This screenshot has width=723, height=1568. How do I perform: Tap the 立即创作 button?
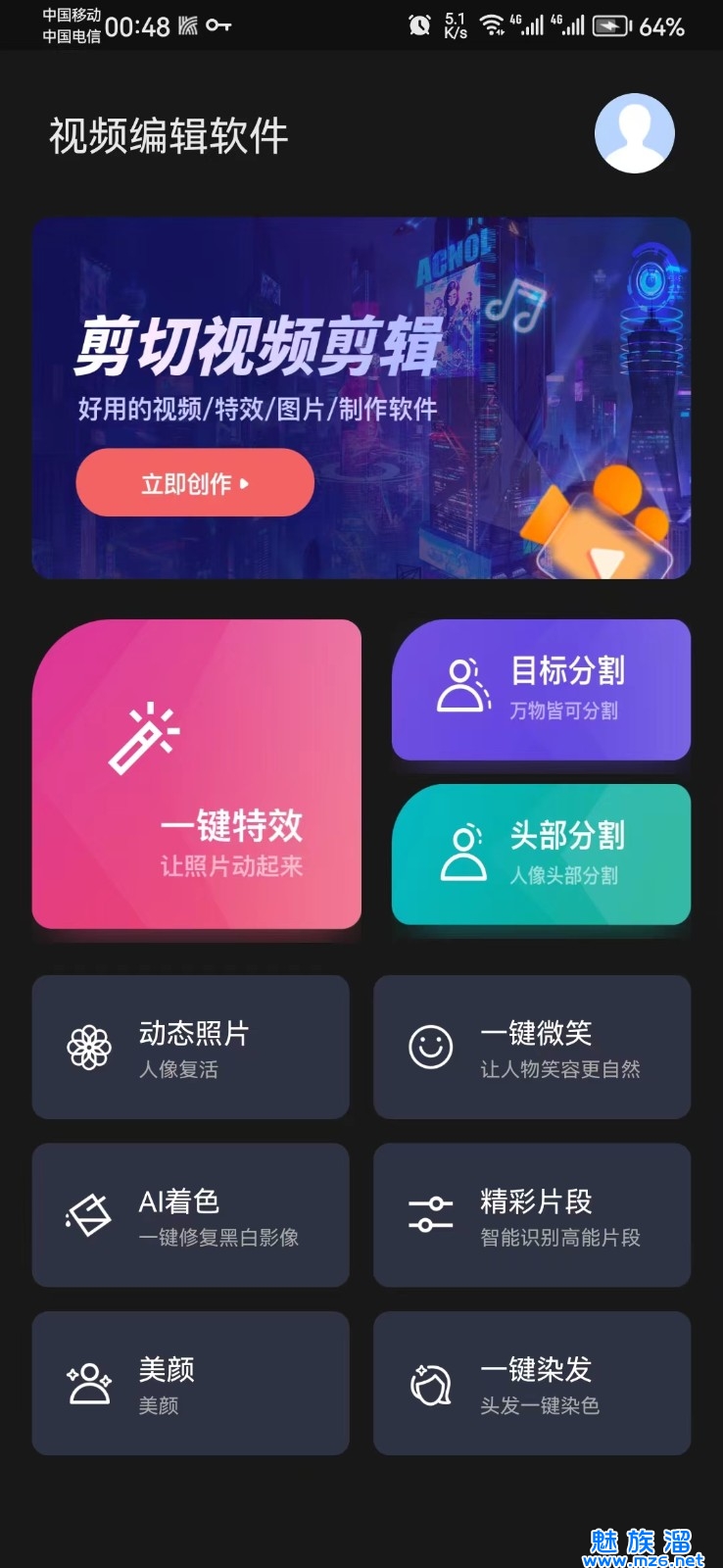click(195, 482)
